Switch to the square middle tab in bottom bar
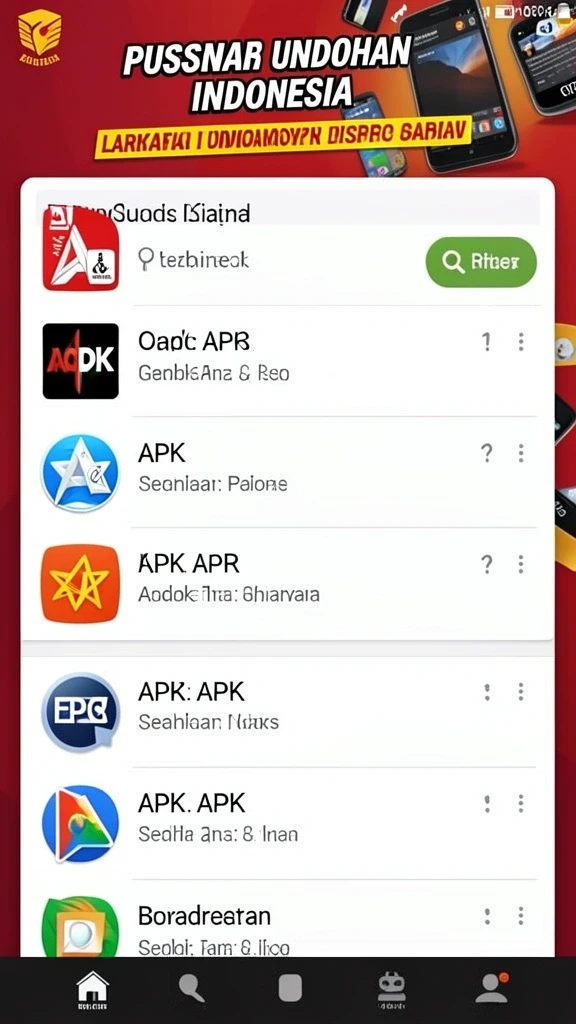 point(290,988)
